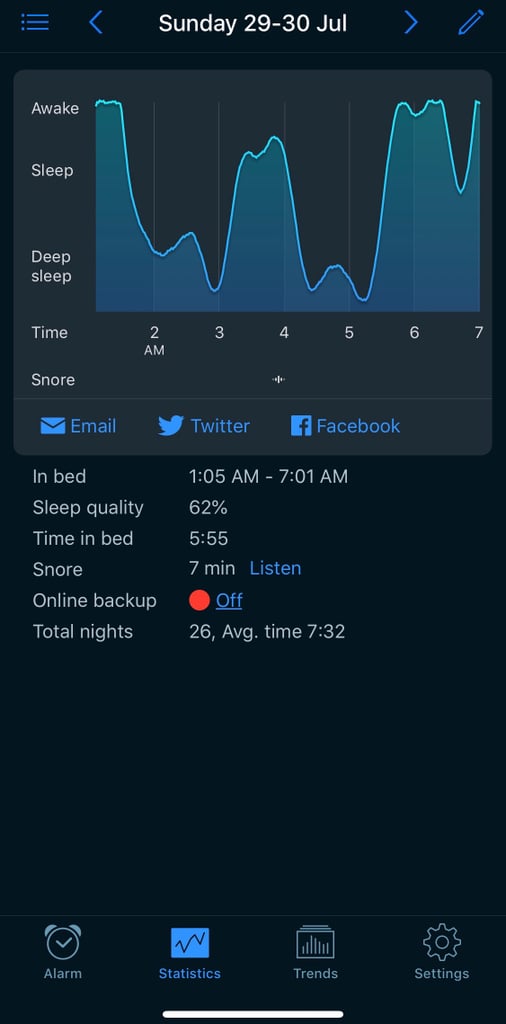506x1024 pixels.
Task: Open the Settings tab
Action: 442,953
